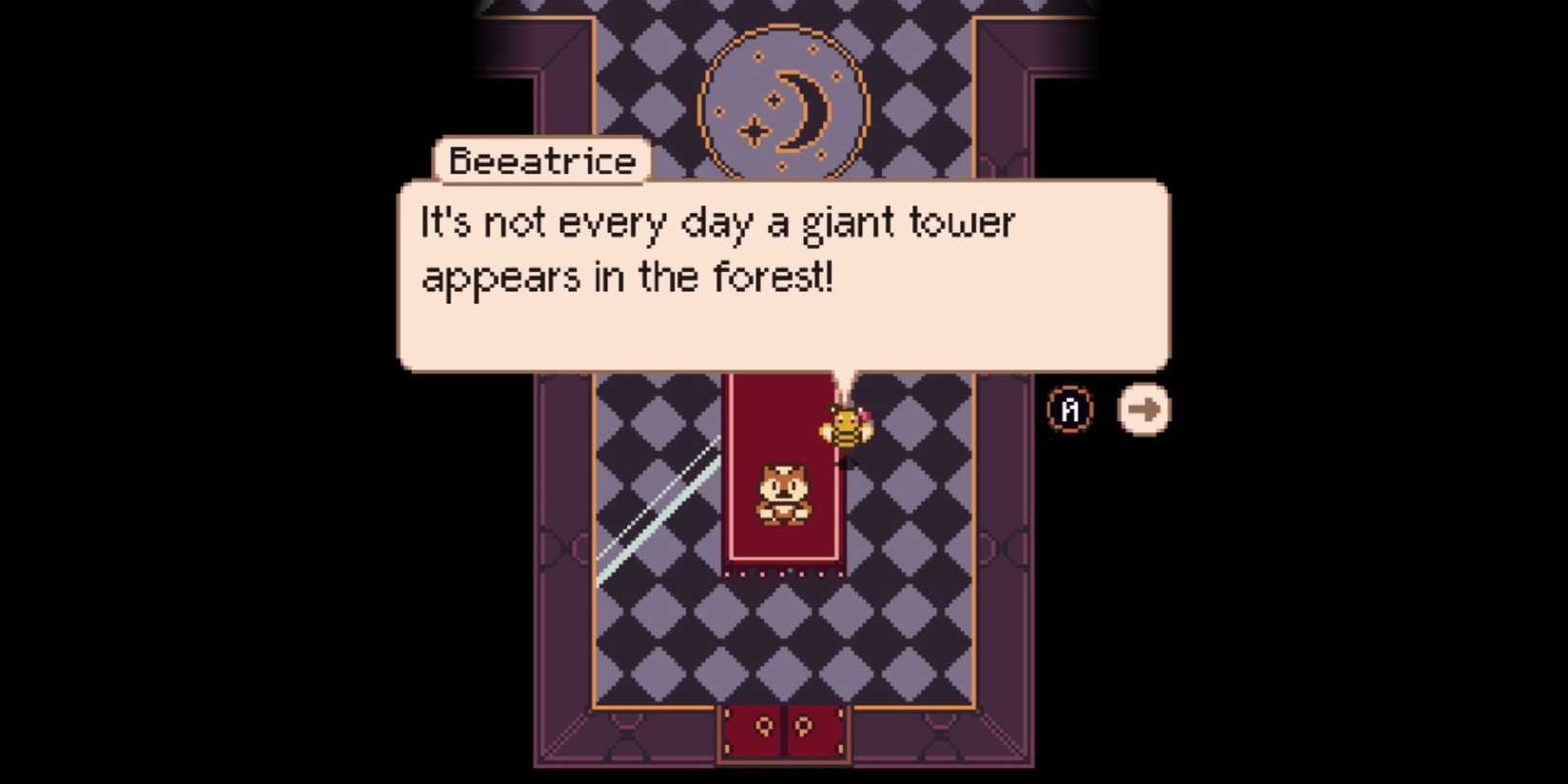Tap the A button prompt
The height and width of the screenshot is (784, 1568).
tap(1070, 411)
